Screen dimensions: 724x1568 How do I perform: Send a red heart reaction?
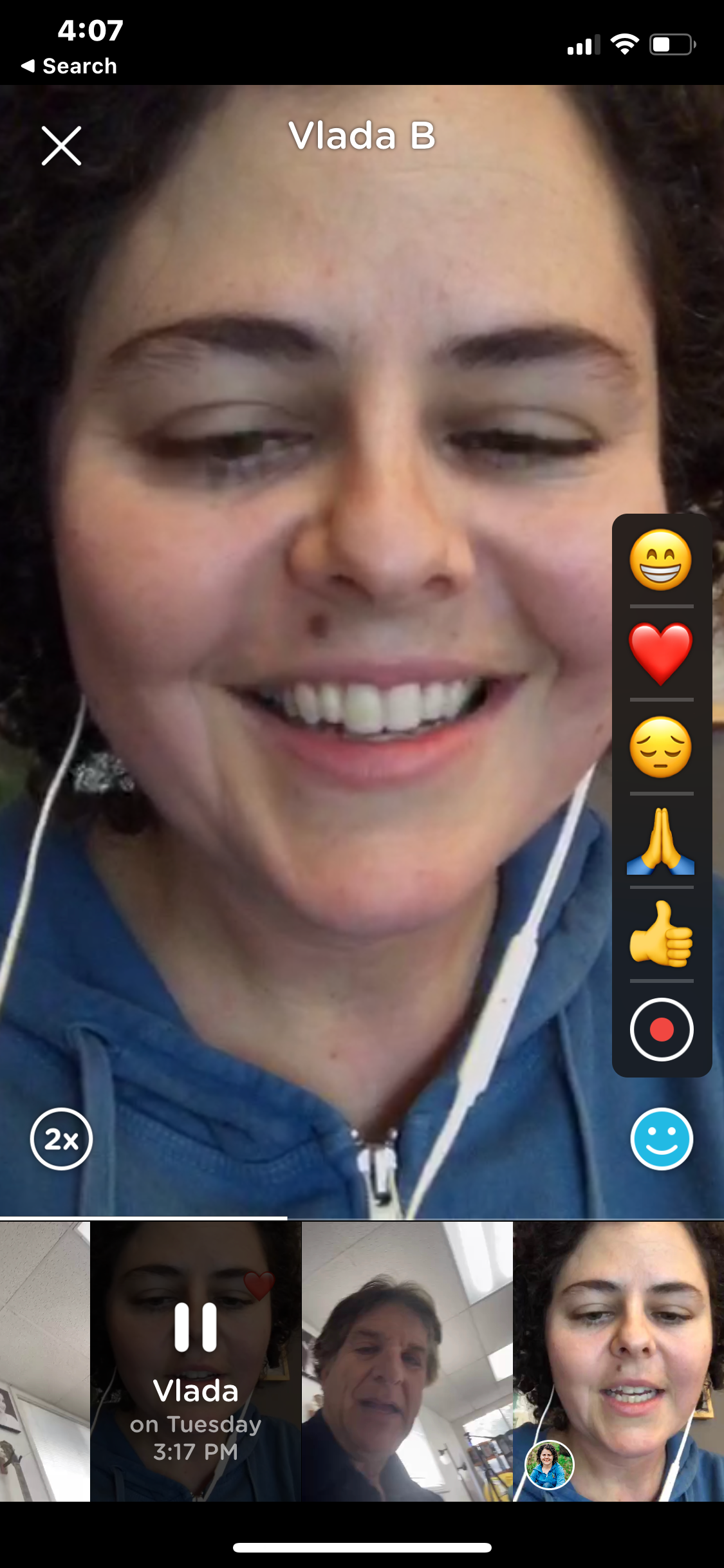[661, 653]
